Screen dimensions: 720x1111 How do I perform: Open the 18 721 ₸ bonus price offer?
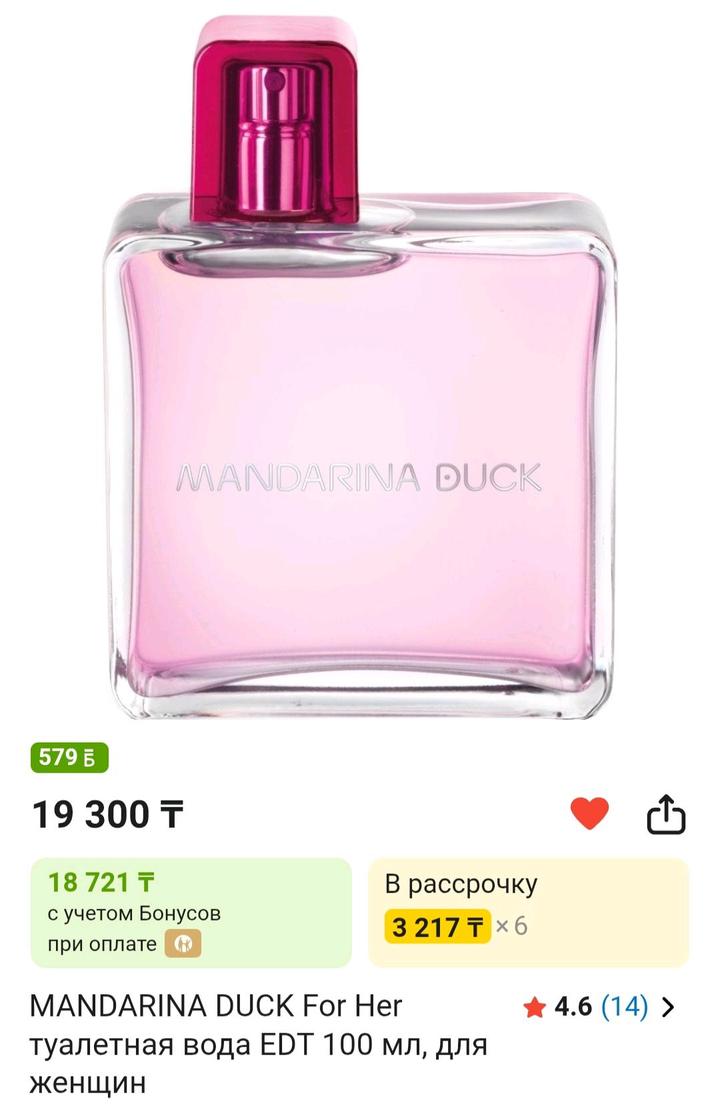pos(191,912)
